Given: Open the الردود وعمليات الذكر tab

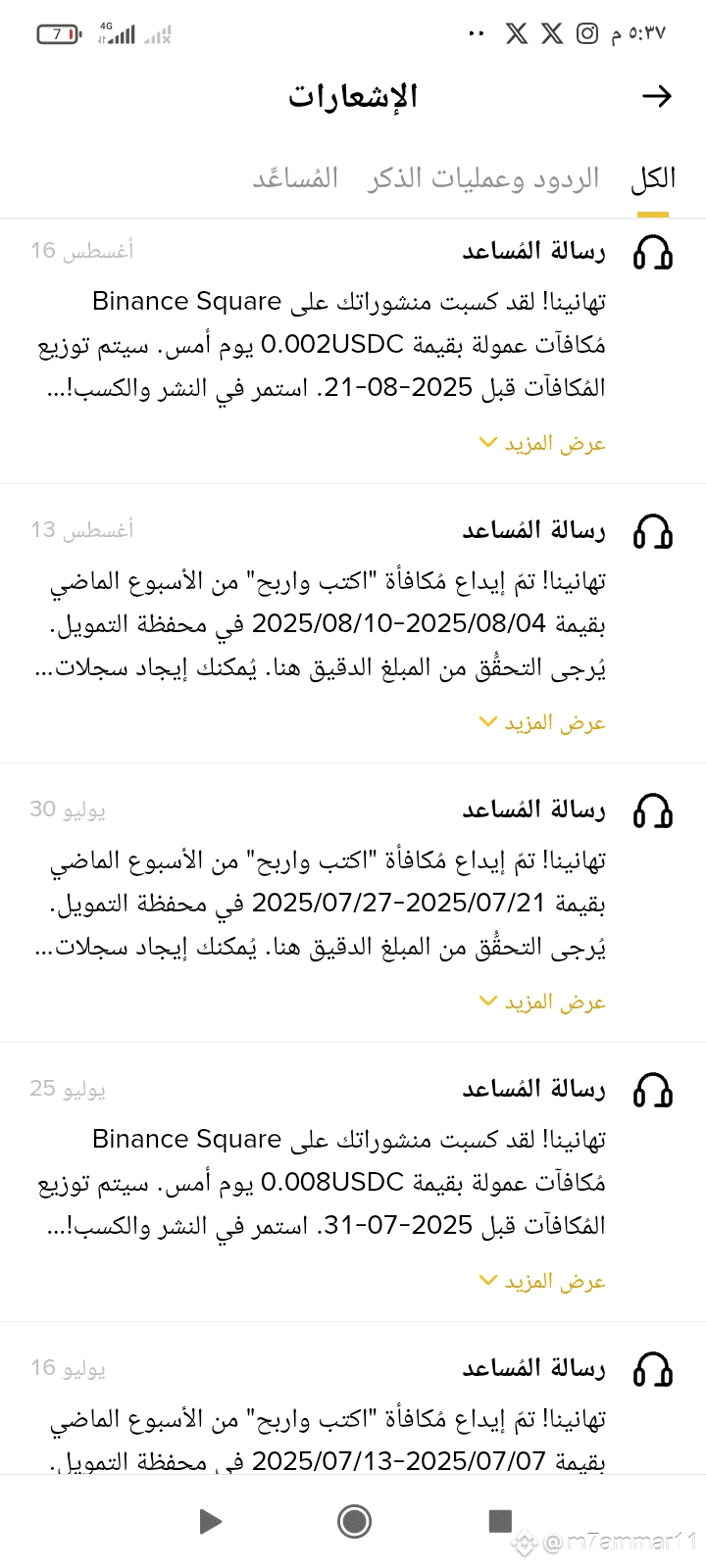Looking at the screenshot, I should click(x=483, y=179).
